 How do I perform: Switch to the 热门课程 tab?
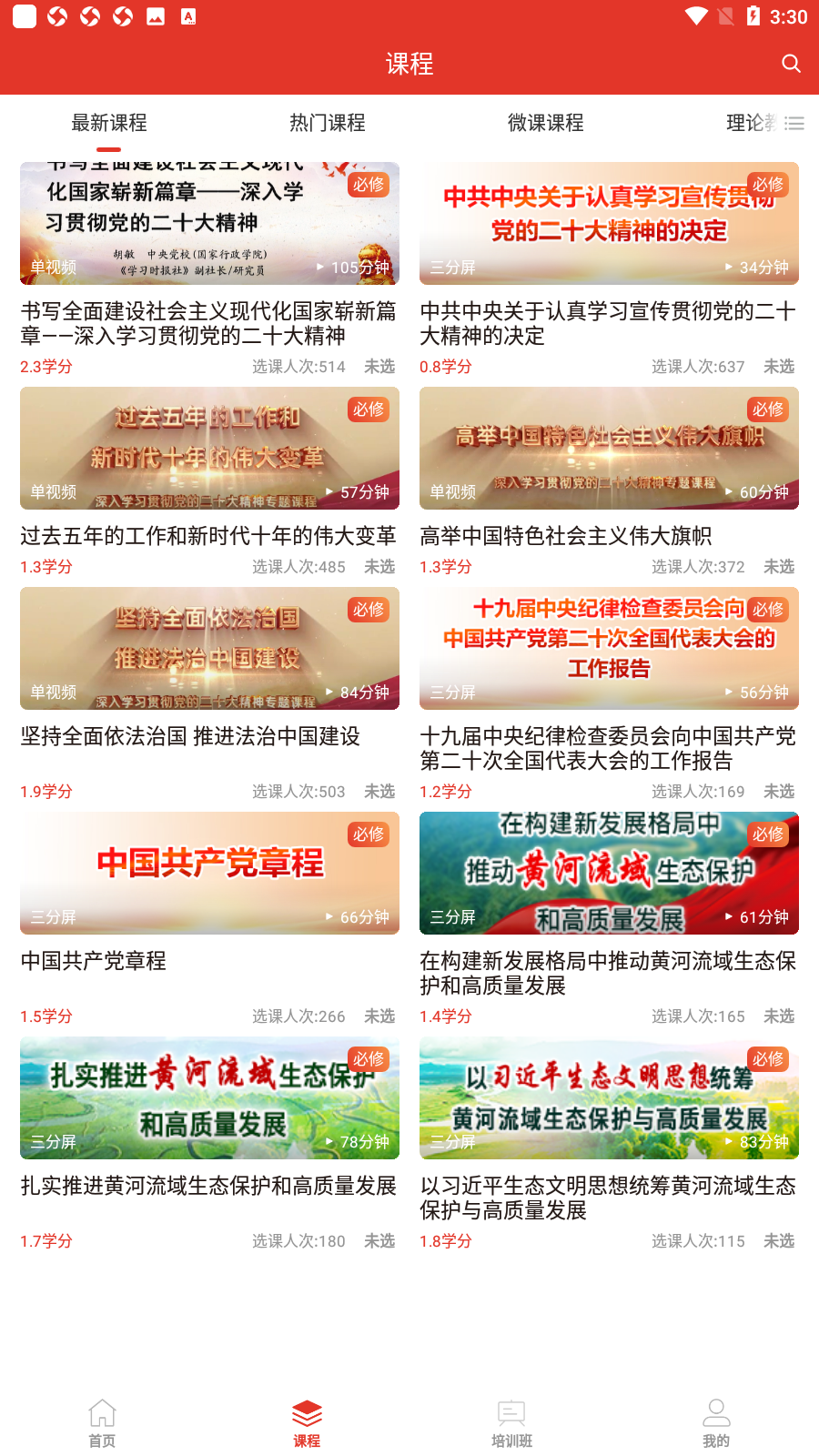[x=328, y=123]
